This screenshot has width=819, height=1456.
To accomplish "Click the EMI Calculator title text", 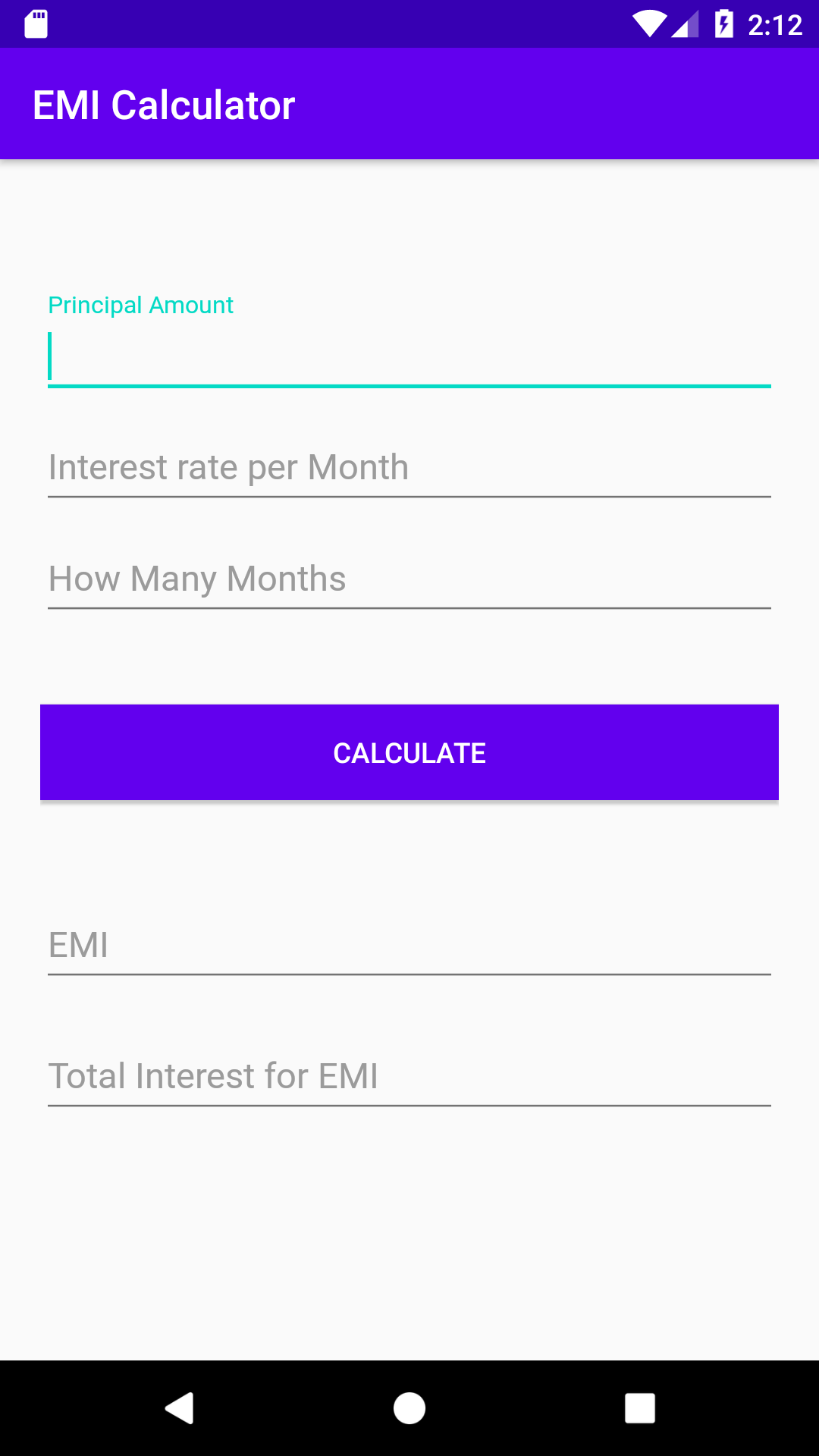I will pos(164,104).
